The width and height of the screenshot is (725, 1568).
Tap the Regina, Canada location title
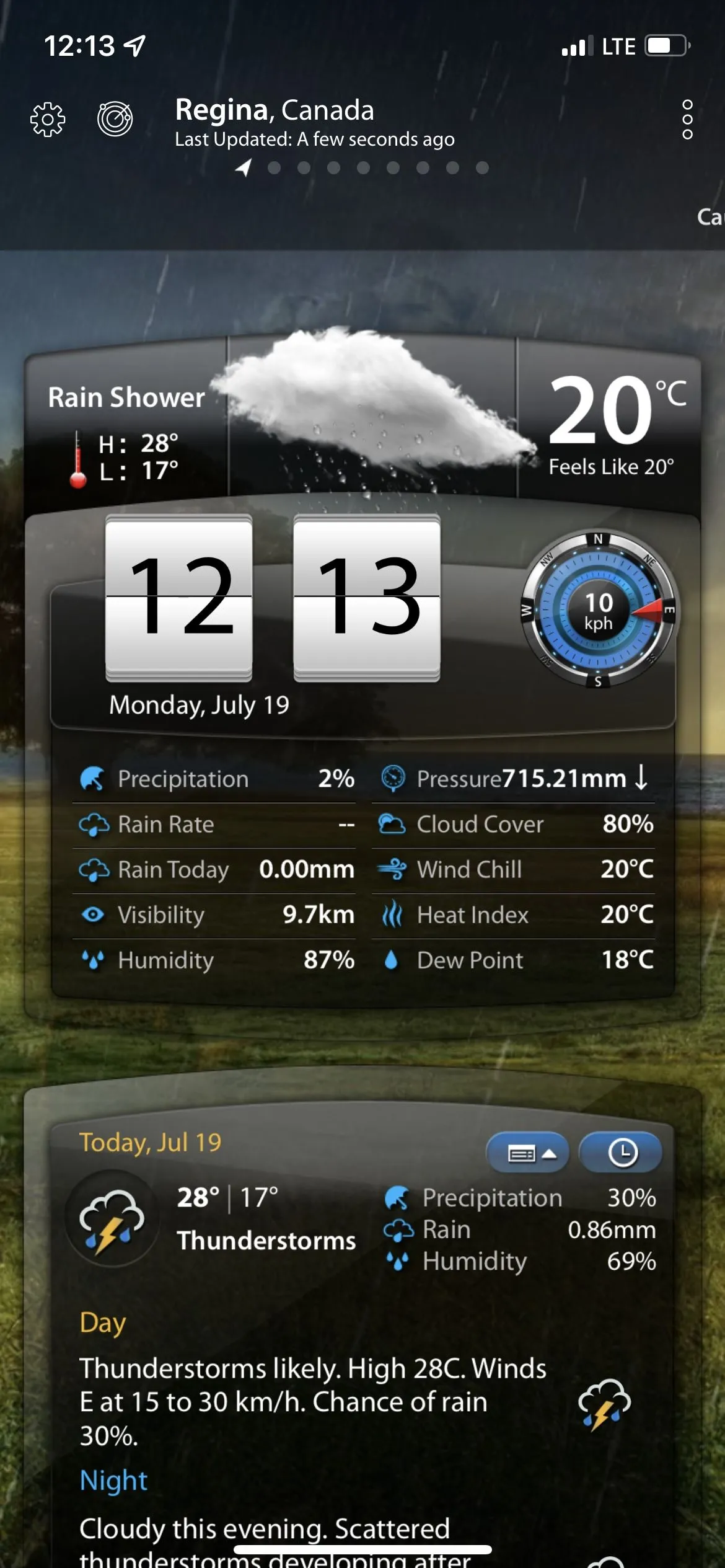coord(275,110)
